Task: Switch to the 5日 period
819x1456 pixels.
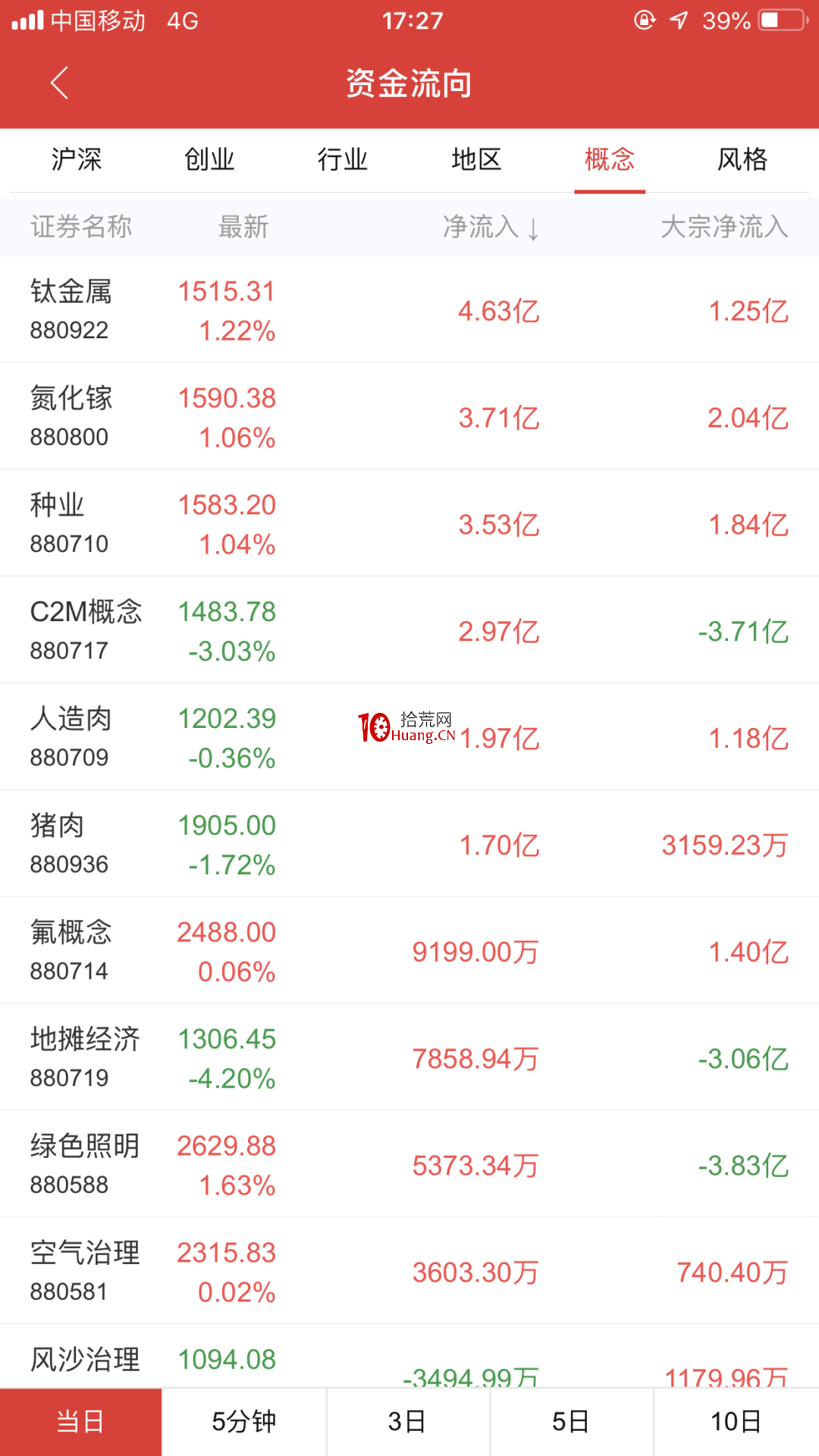Action: [572, 1422]
